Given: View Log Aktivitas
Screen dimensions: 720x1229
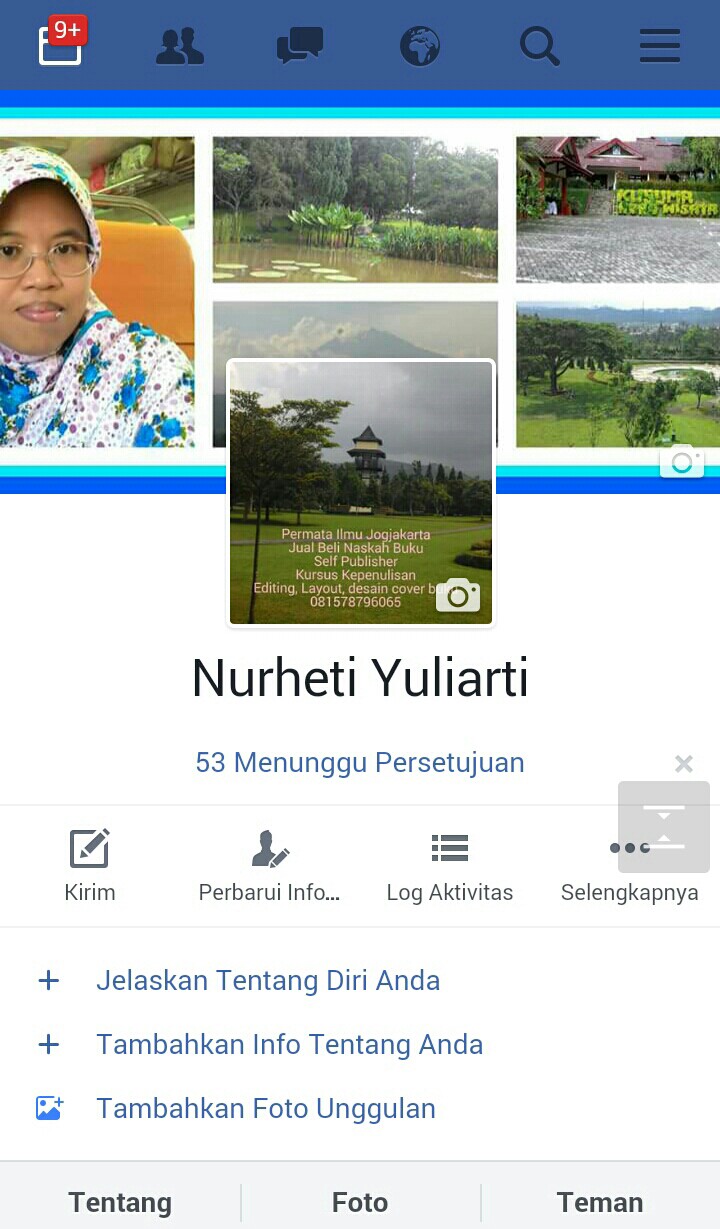Looking at the screenshot, I should (450, 866).
